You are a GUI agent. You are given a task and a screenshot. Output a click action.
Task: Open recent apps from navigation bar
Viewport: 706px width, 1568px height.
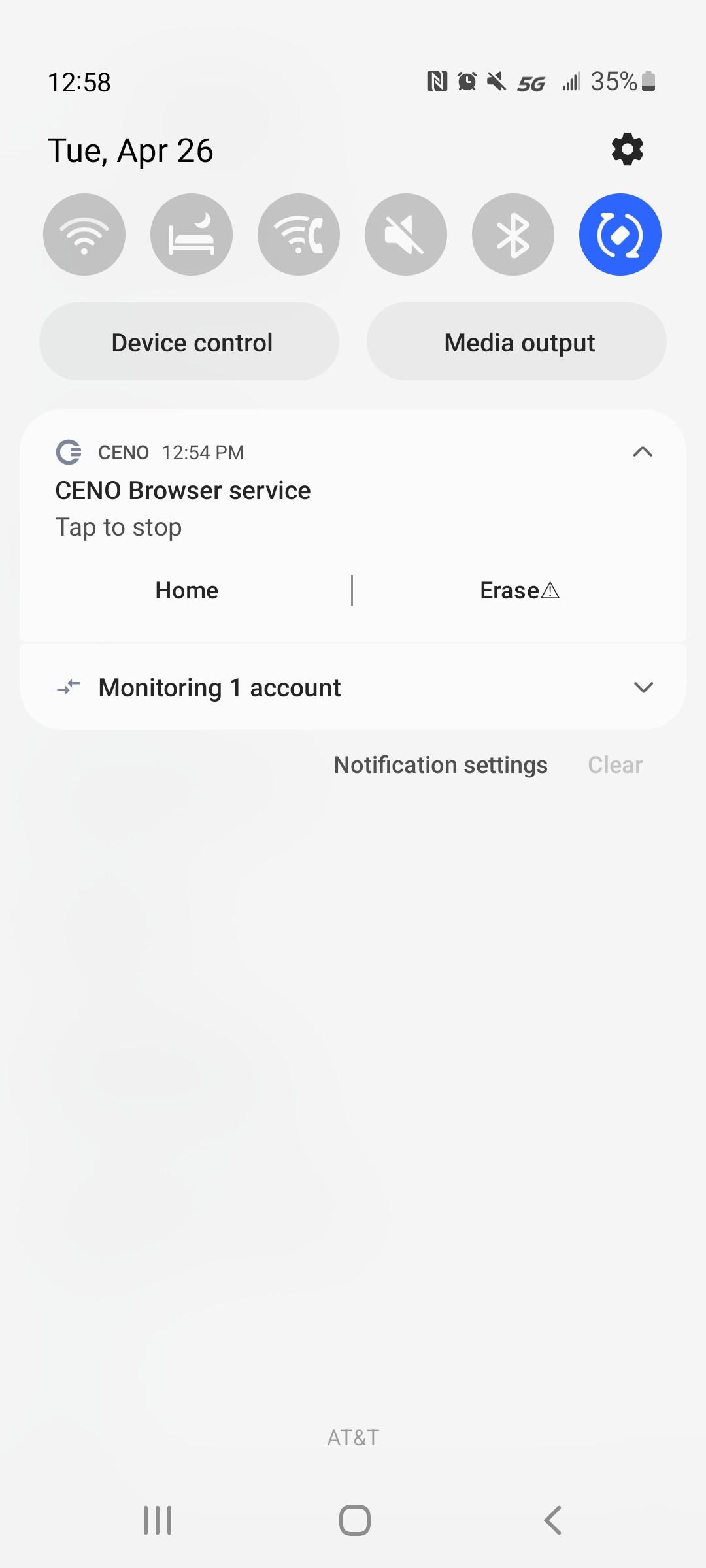pyautogui.click(x=158, y=1520)
